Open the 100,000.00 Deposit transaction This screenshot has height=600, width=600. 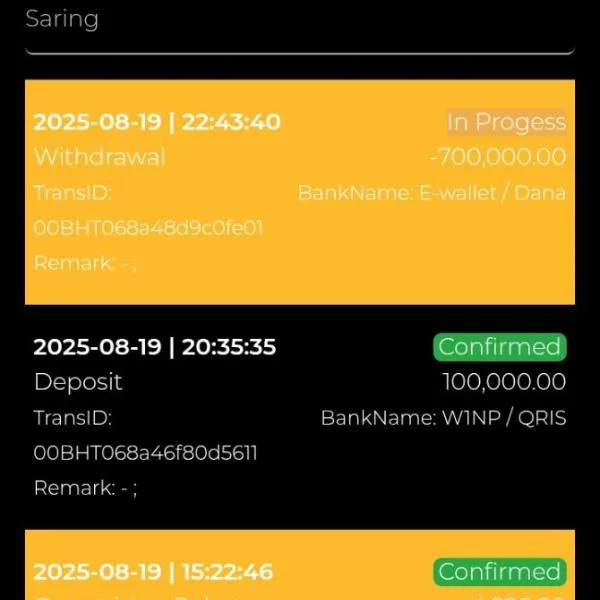coord(299,417)
